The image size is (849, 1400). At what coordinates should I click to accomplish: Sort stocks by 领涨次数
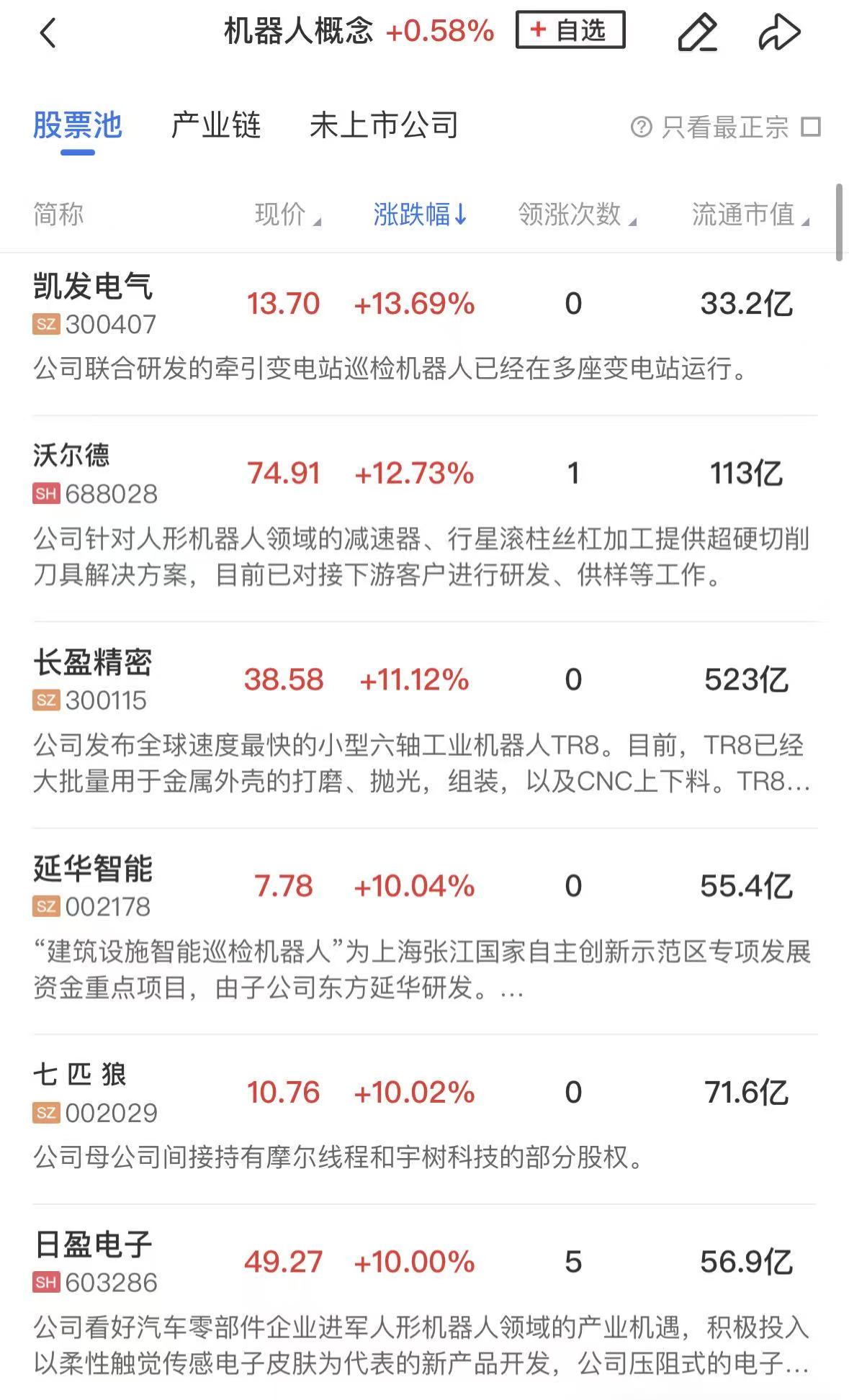coord(577,214)
